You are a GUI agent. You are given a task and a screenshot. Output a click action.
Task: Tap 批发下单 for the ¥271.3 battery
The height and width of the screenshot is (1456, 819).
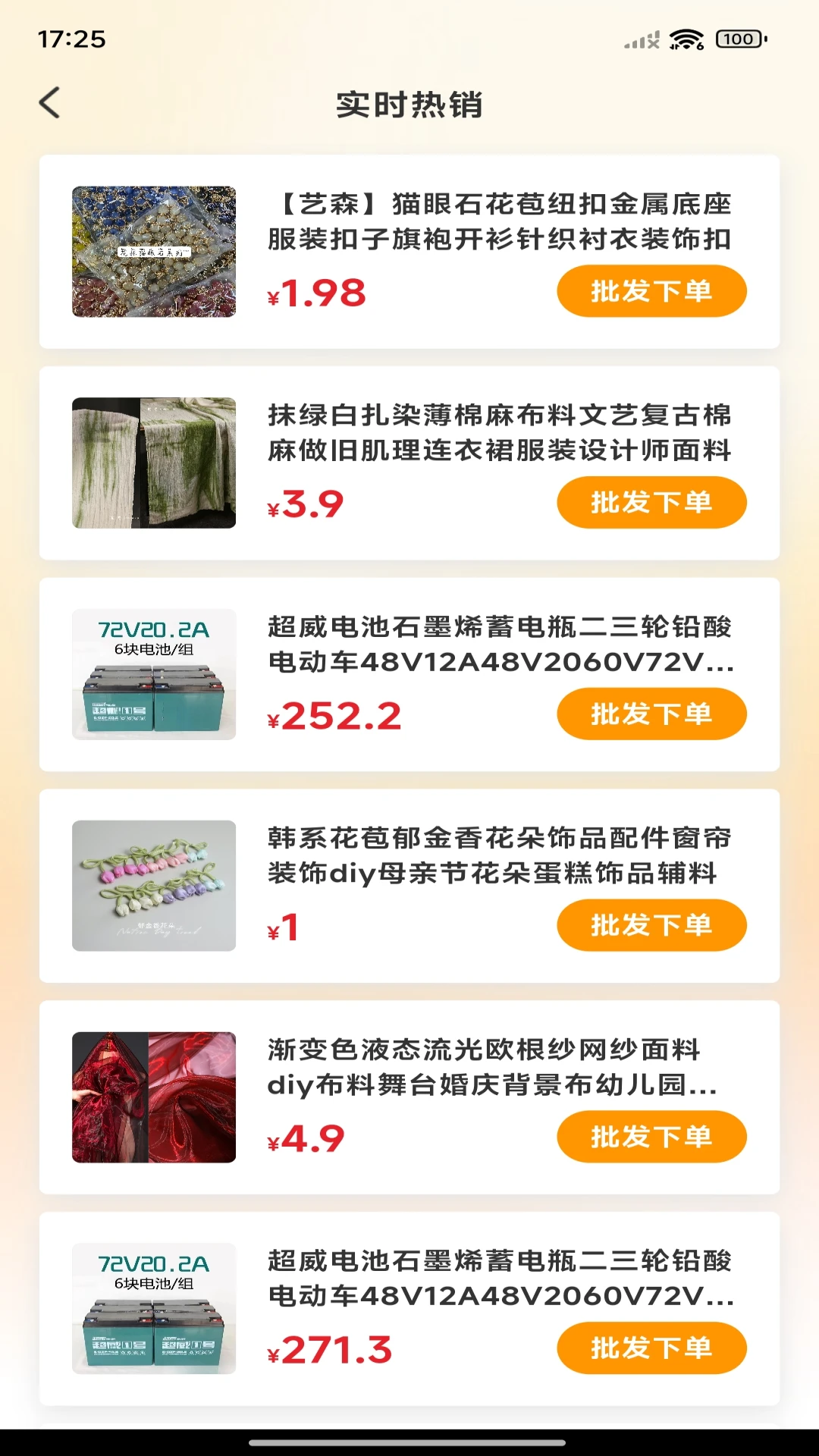pos(651,1348)
